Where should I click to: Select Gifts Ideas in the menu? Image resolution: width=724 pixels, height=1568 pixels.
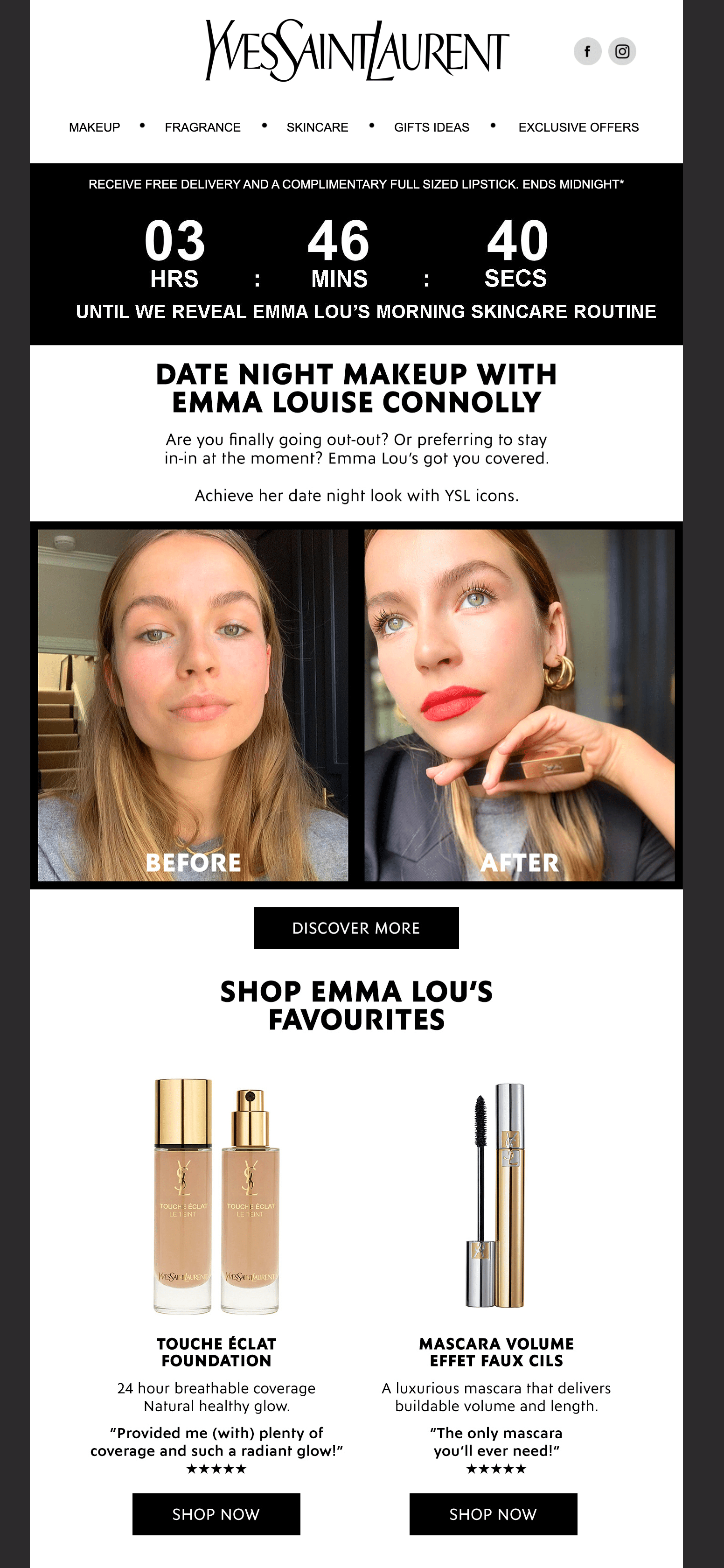click(432, 127)
